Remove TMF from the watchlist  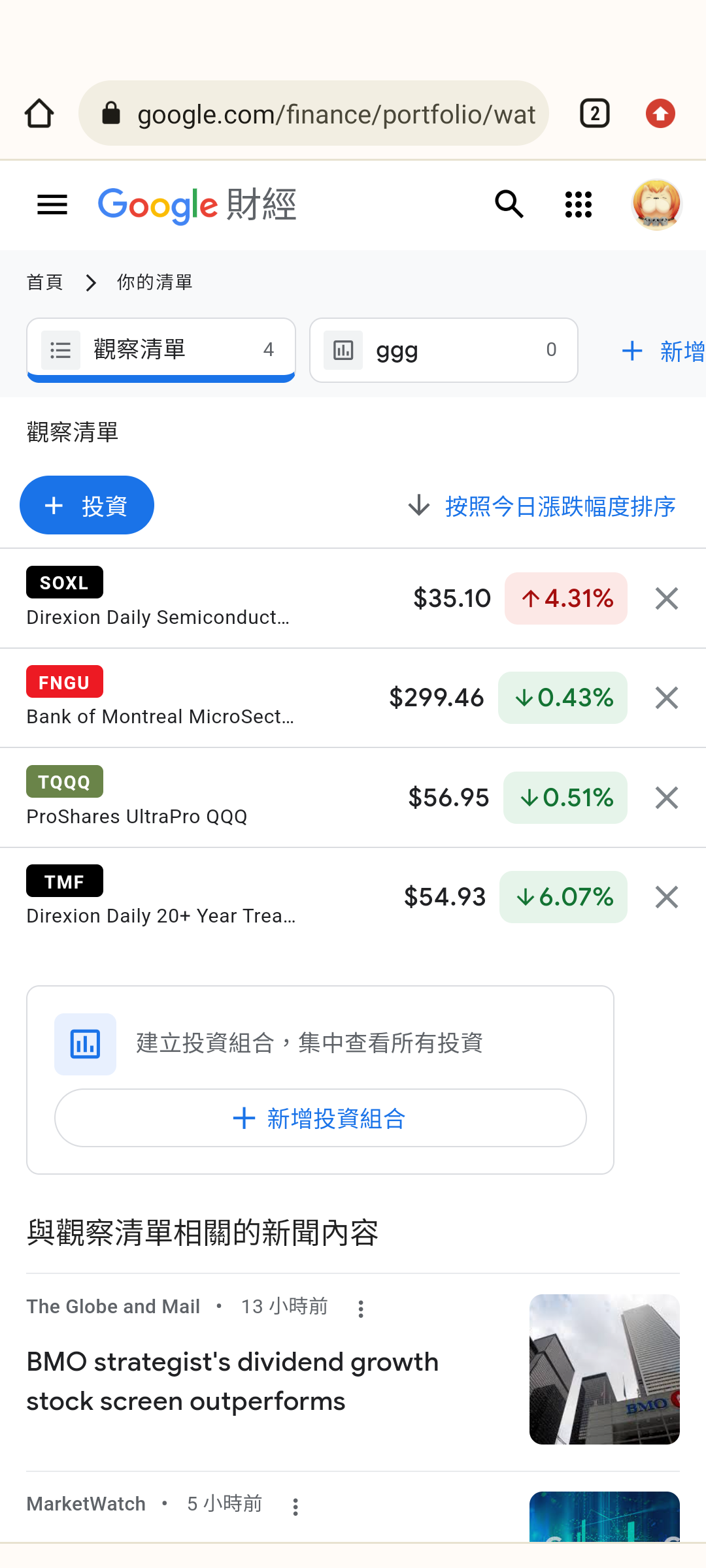(x=666, y=897)
